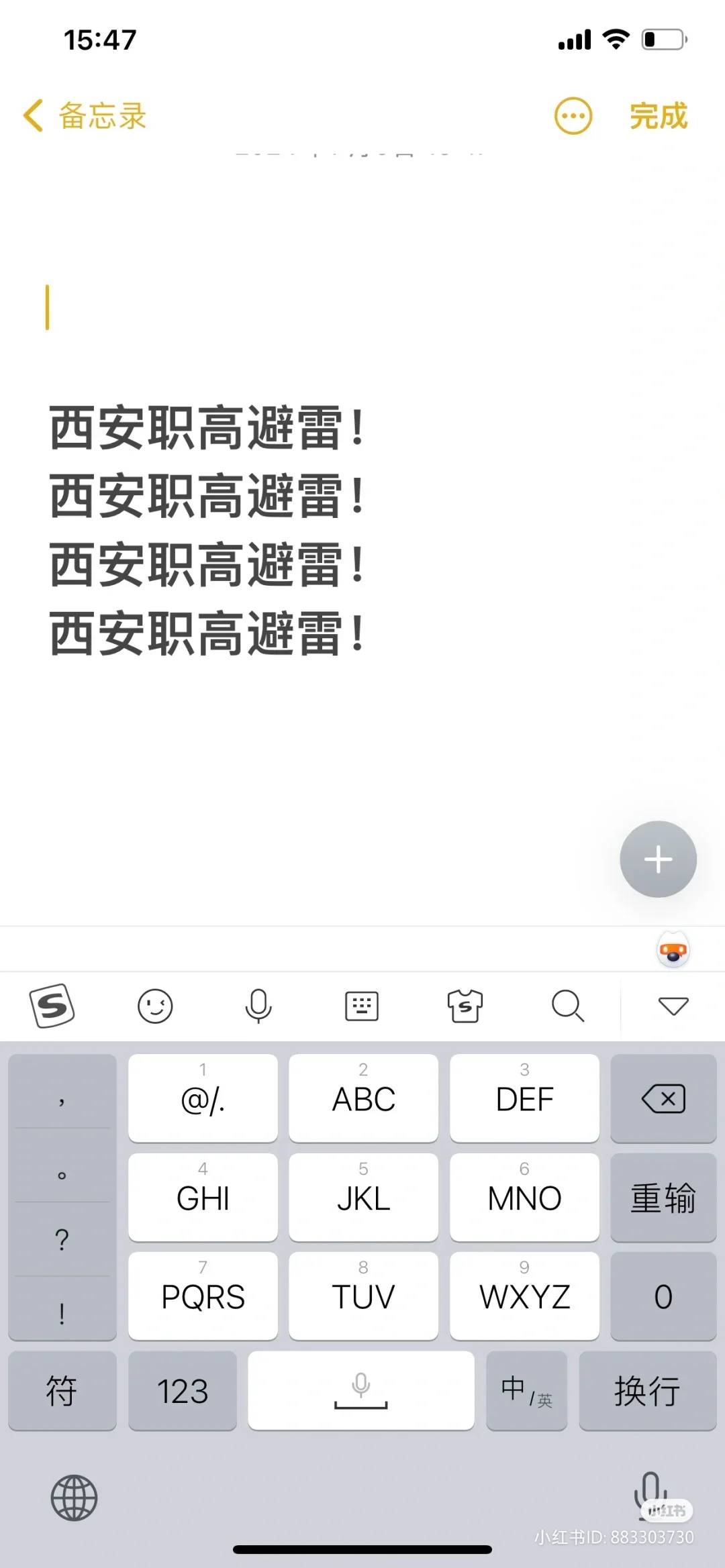The width and height of the screenshot is (725, 1568).
Task: Switch between Chinese and English input
Action: point(527,1392)
